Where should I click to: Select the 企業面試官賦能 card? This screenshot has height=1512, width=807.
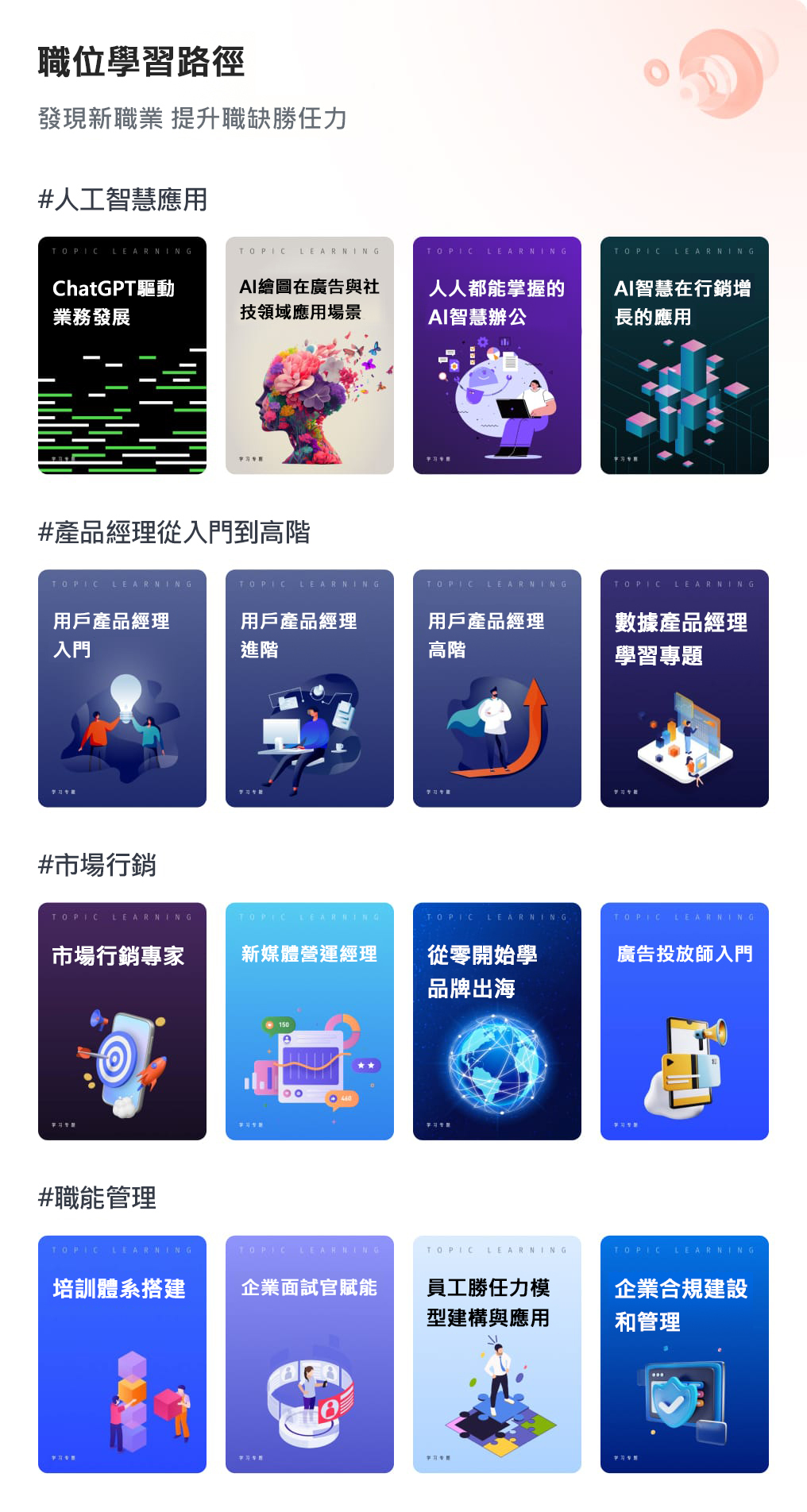click(310, 1353)
